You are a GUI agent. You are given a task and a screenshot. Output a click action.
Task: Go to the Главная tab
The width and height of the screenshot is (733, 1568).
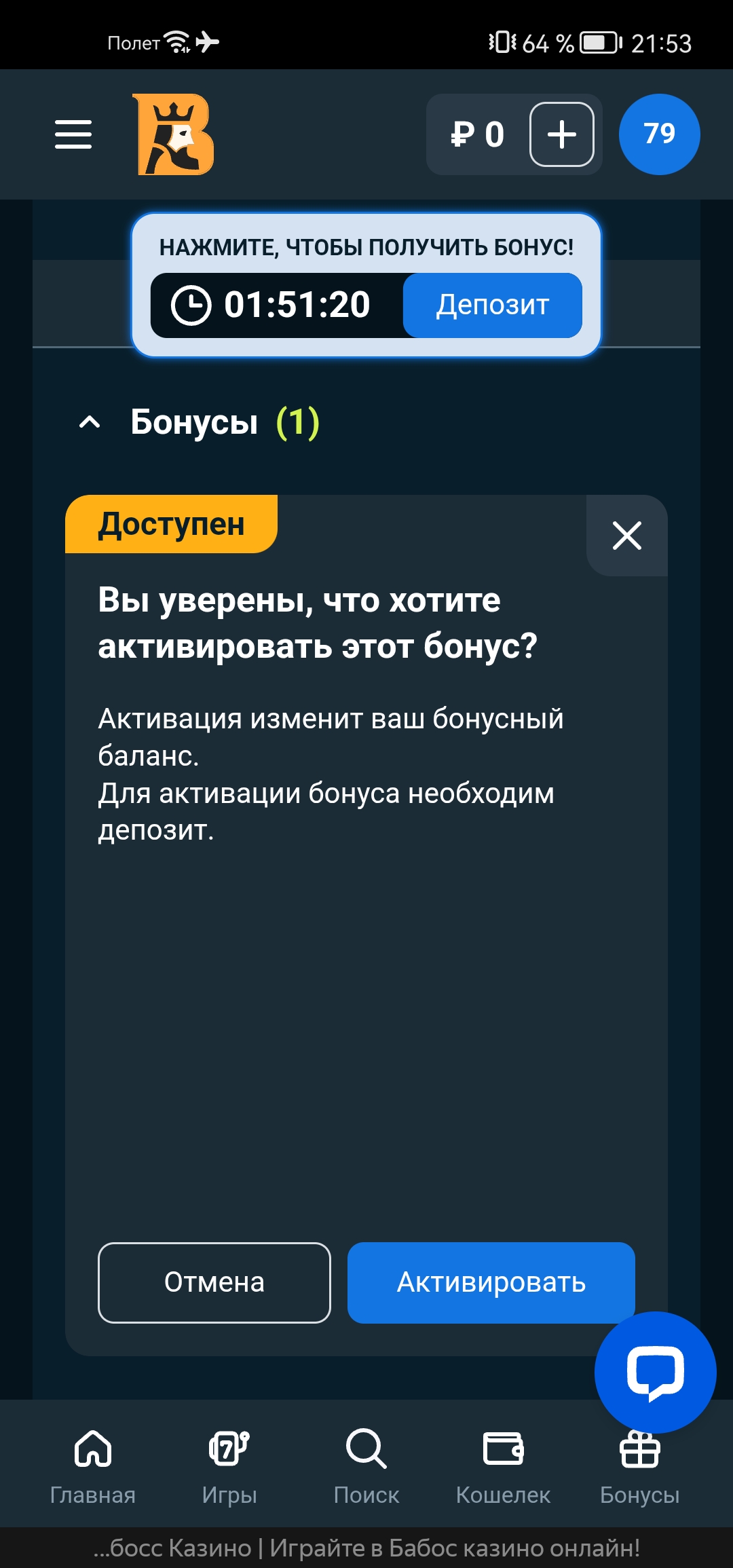coord(93,1466)
